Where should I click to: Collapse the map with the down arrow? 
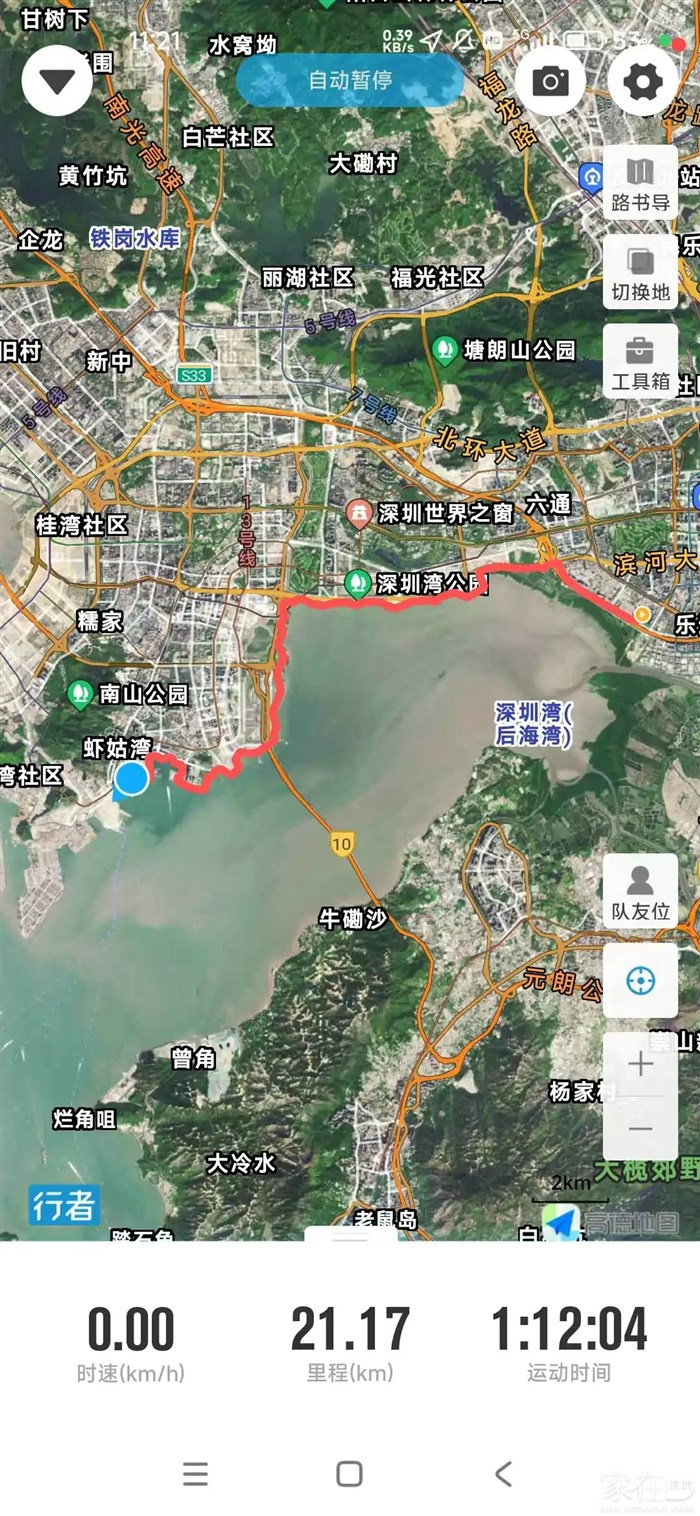pos(57,81)
